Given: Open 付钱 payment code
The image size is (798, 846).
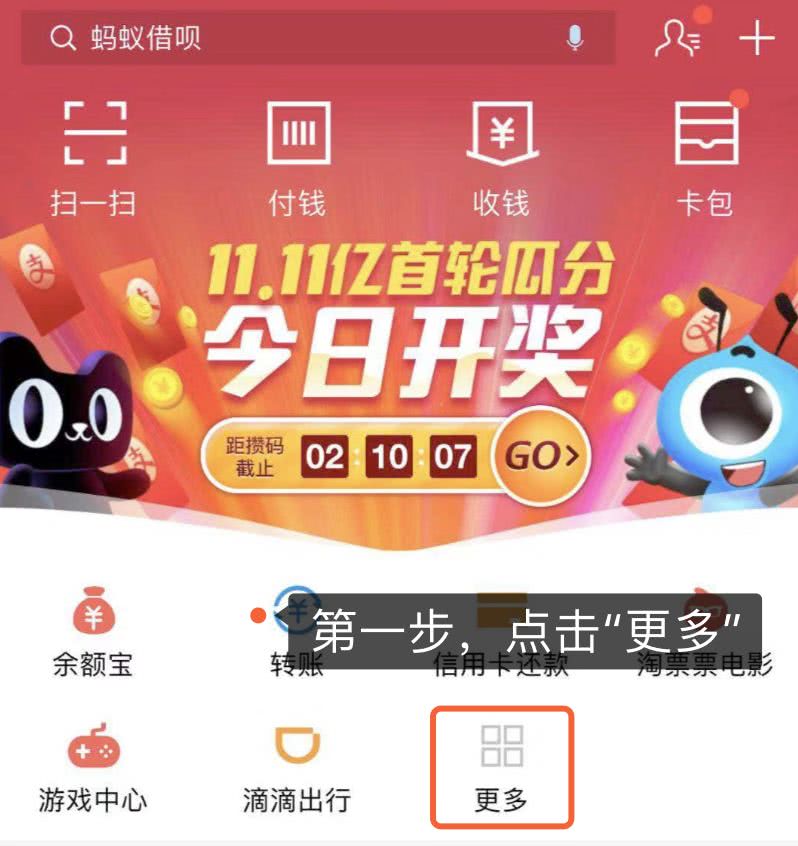Looking at the screenshot, I should click(298, 155).
